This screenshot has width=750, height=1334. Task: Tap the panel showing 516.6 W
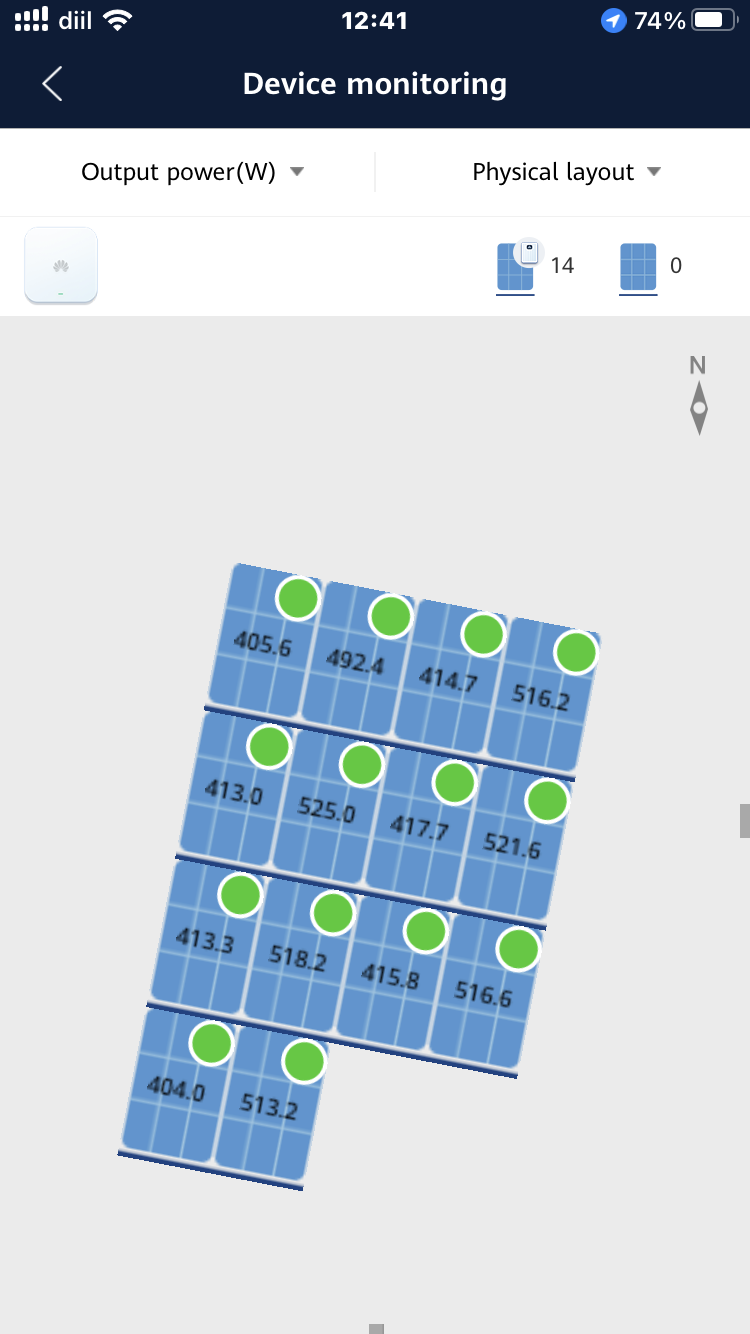pos(482,993)
